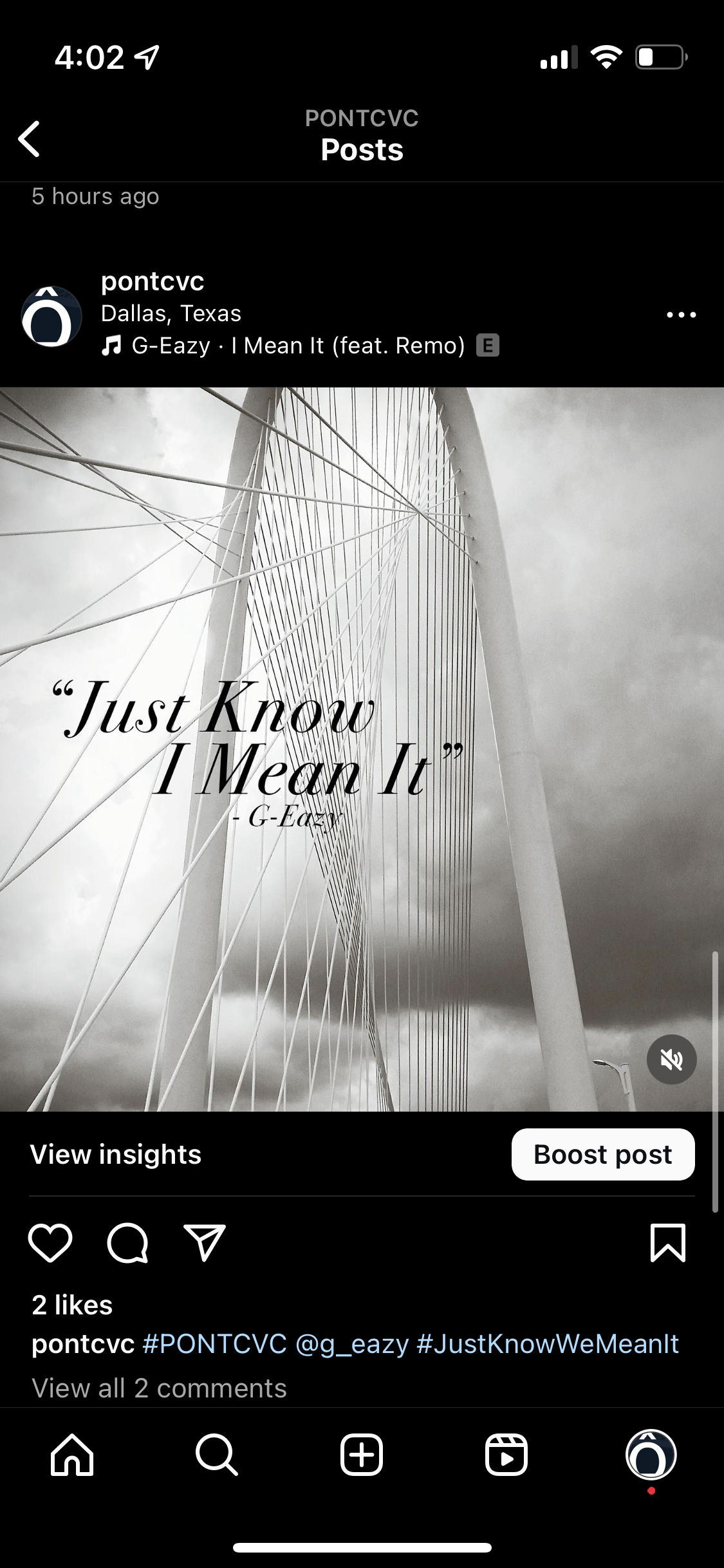The image size is (724, 1568).
Task: Open the G-Eazy I Mean It audio
Action: pos(300,346)
